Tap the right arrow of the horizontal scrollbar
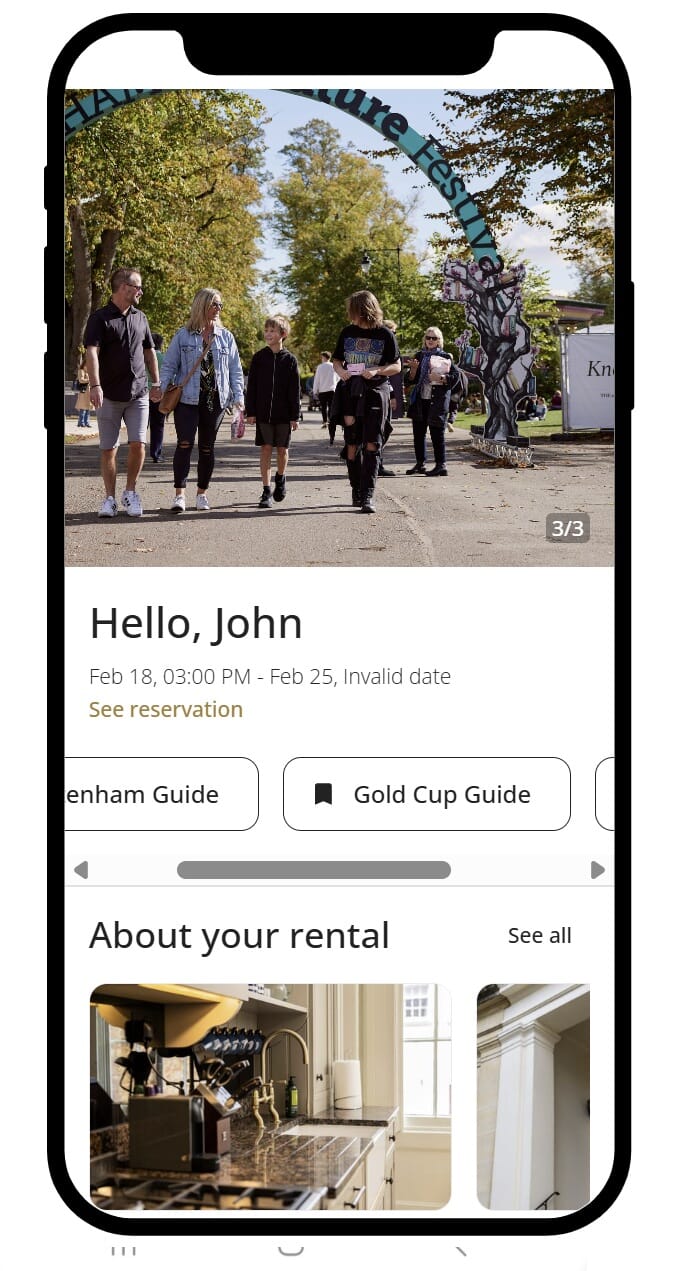The image size is (683, 1271). coord(598,870)
